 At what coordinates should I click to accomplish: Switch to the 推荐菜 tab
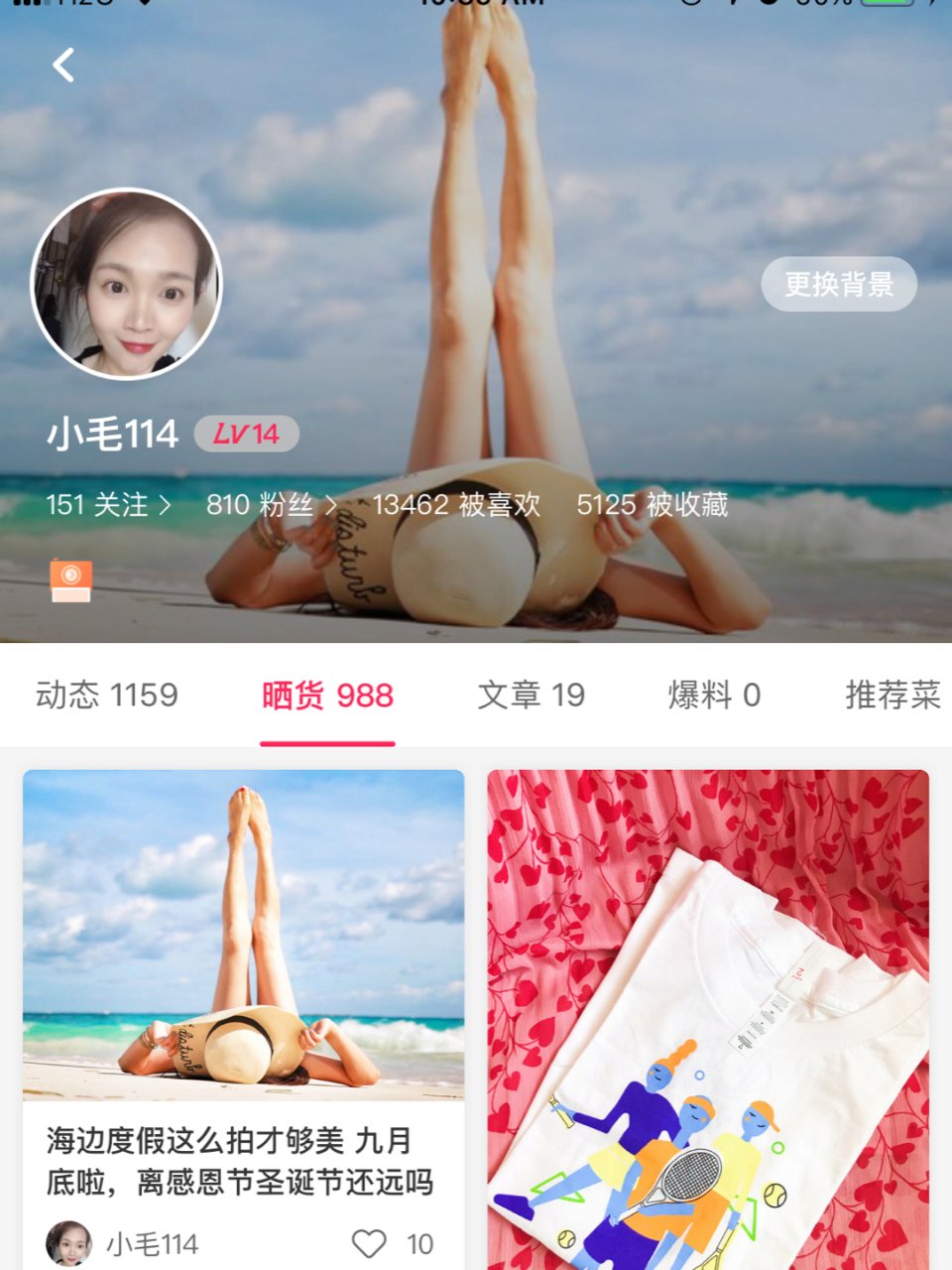(x=891, y=695)
